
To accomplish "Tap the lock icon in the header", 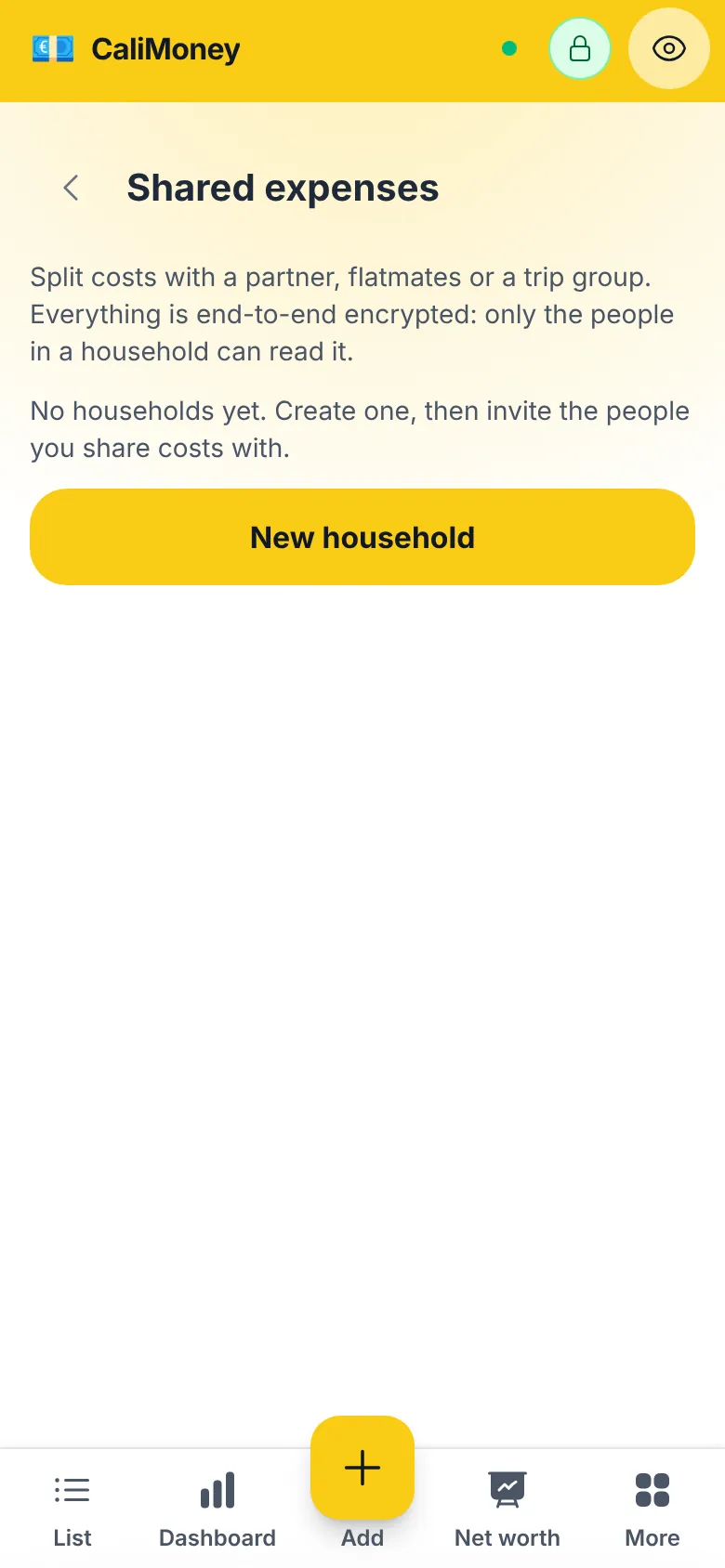I will tap(580, 48).
